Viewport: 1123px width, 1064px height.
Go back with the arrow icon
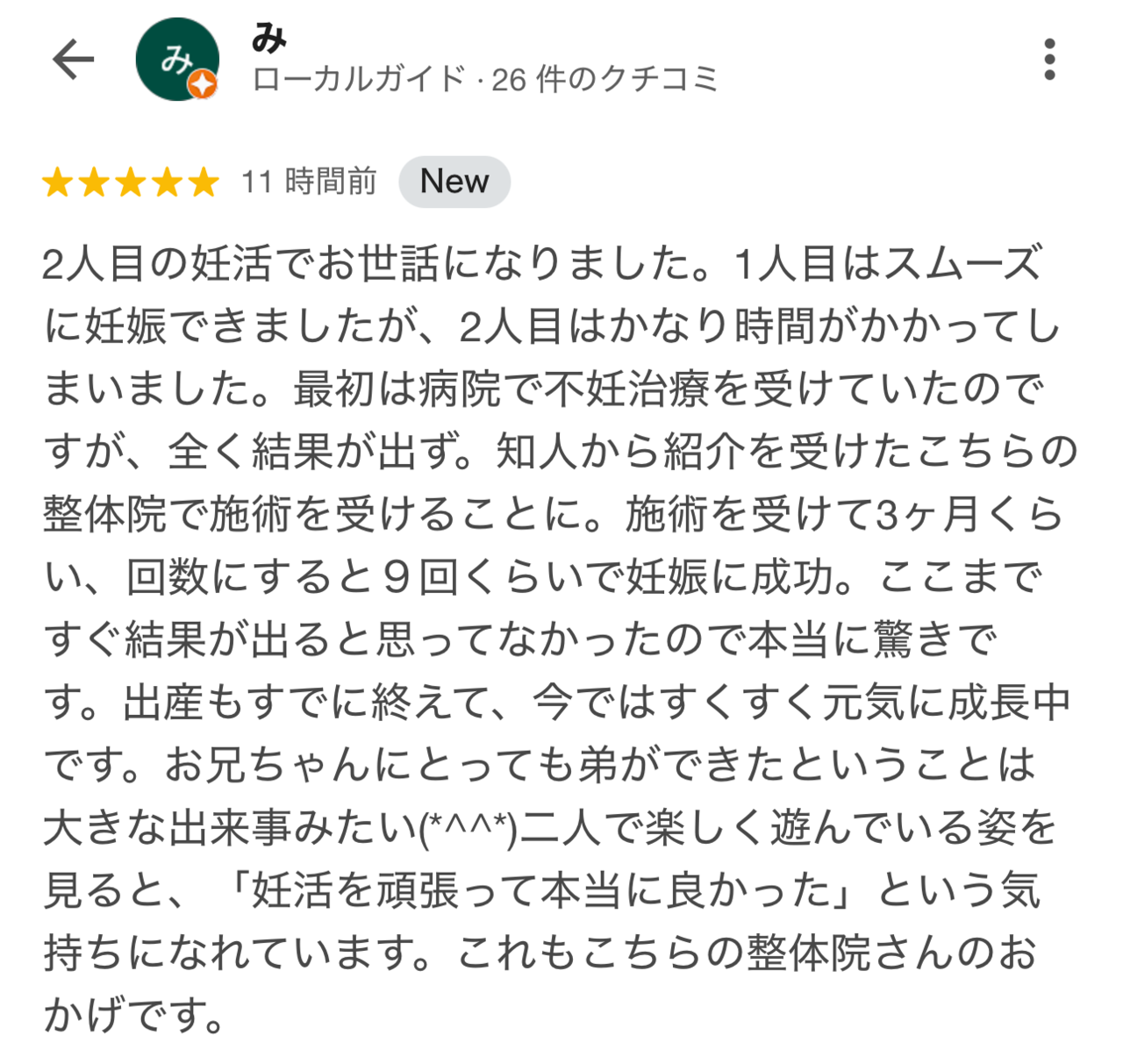(73, 60)
